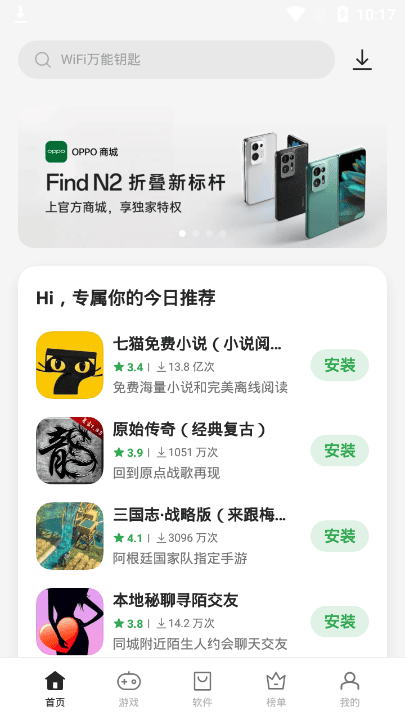The height and width of the screenshot is (720, 405).
Task: Open the download manager icon
Action: pos(362,60)
